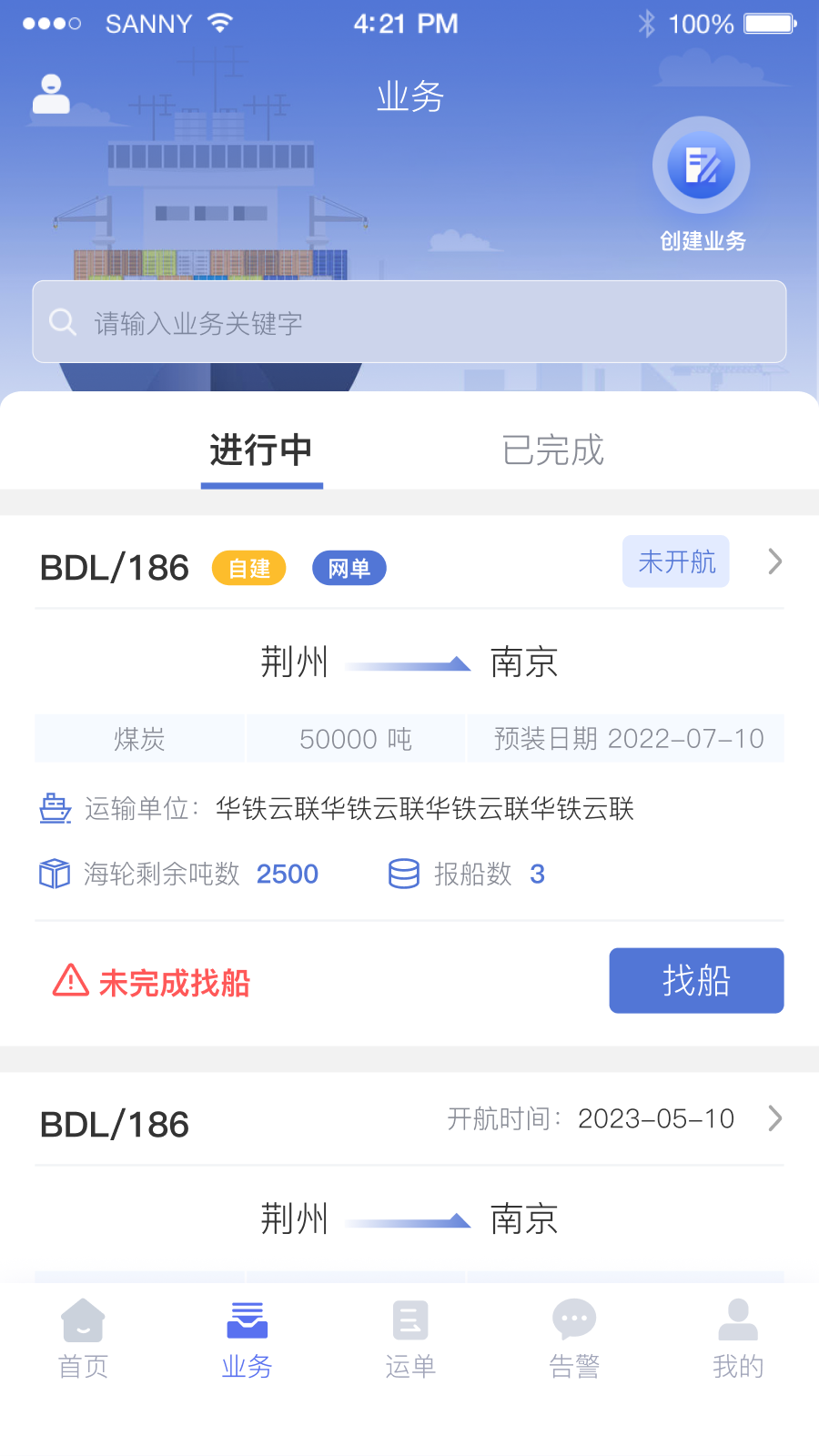819x1456 pixels.
Task: Click the business keyword search input field
Action: [409, 322]
